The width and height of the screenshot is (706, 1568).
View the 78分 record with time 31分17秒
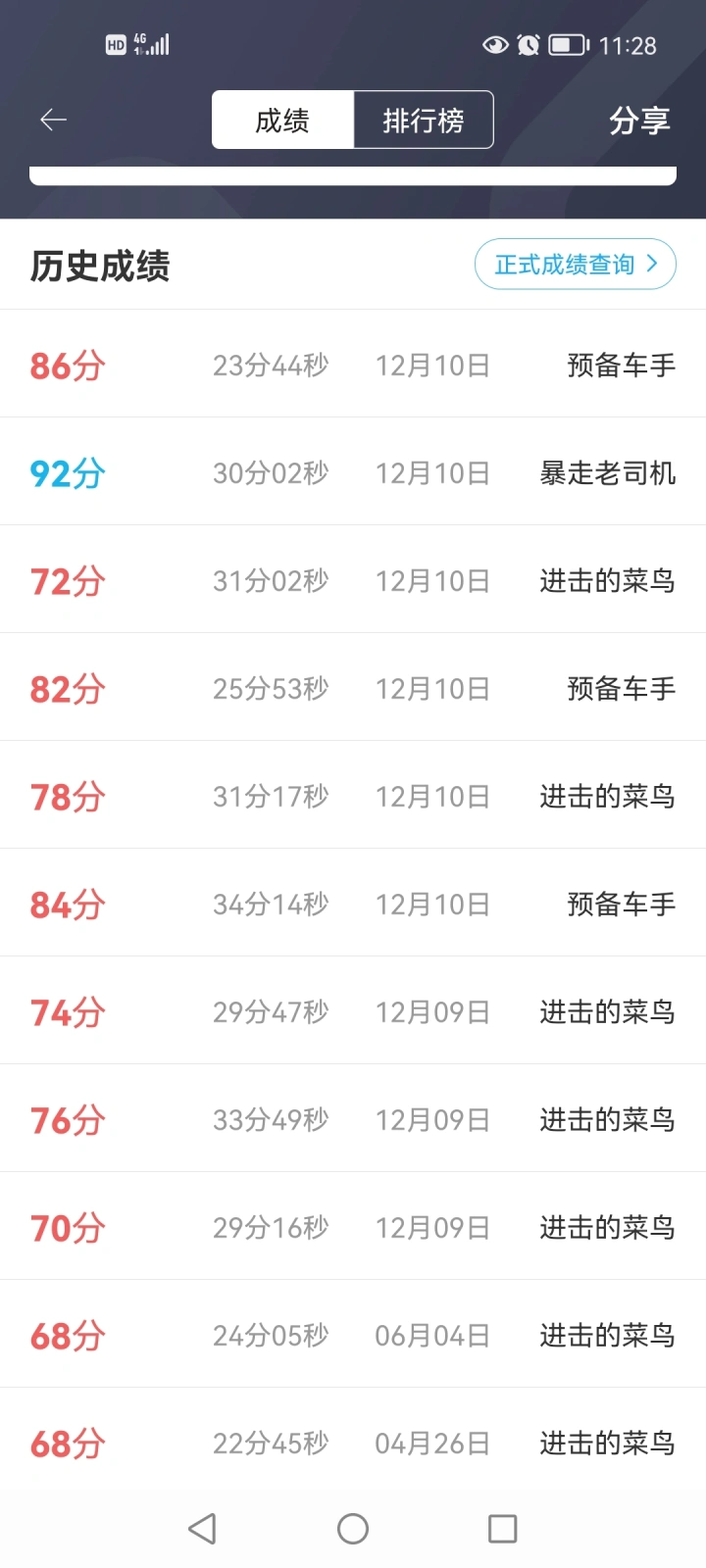click(x=353, y=796)
